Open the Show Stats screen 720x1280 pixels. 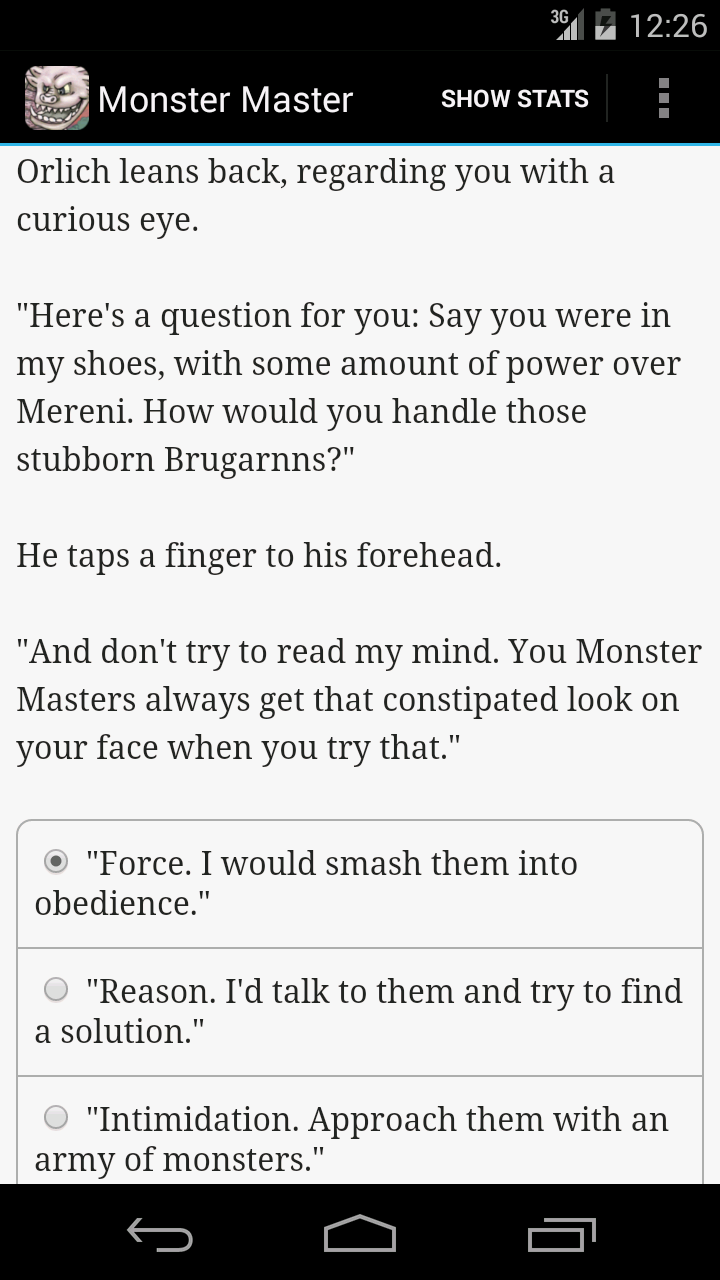tap(514, 99)
